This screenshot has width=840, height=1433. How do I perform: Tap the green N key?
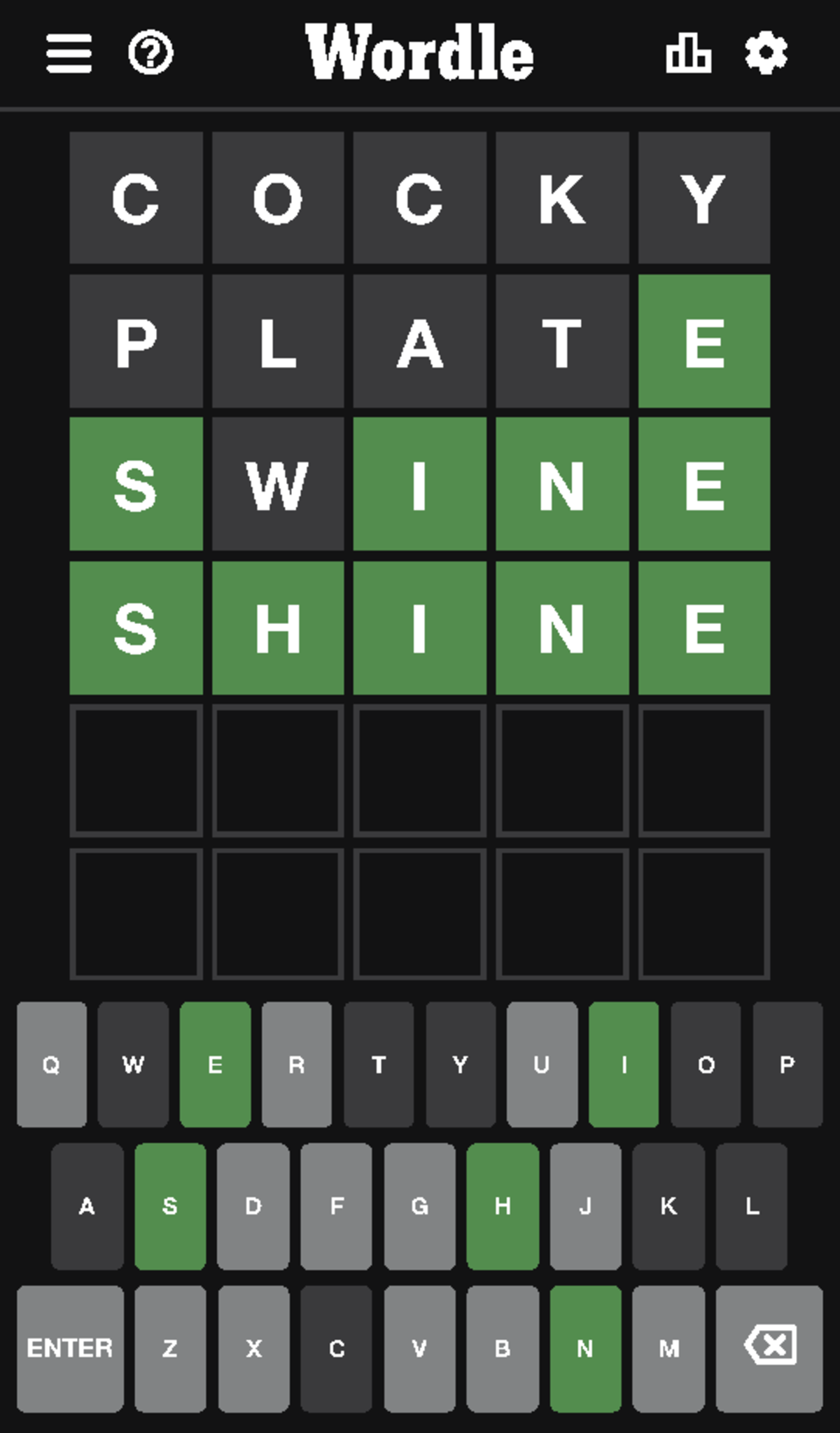pyautogui.click(x=585, y=1348)
